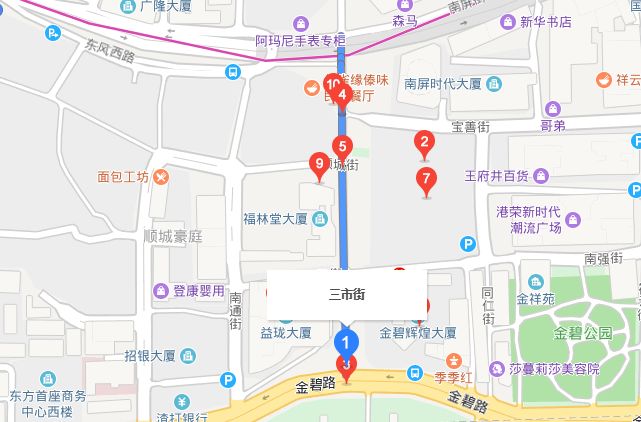Open map marker number 5
Image resolution: width=641 pixels, height=422 pixels.
(x=342, y=145)
